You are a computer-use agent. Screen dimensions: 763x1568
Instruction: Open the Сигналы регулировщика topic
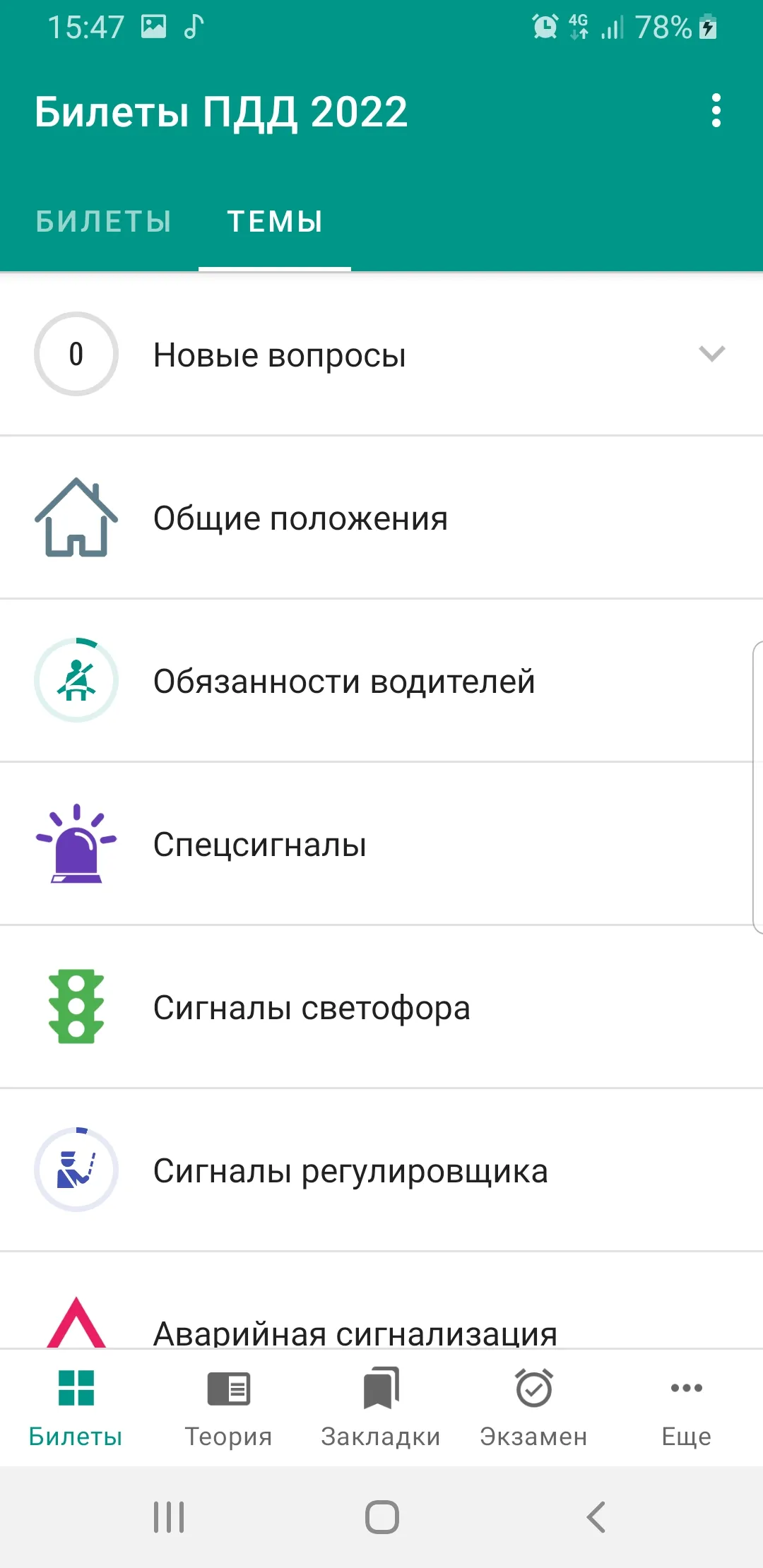coord(381,1170)
